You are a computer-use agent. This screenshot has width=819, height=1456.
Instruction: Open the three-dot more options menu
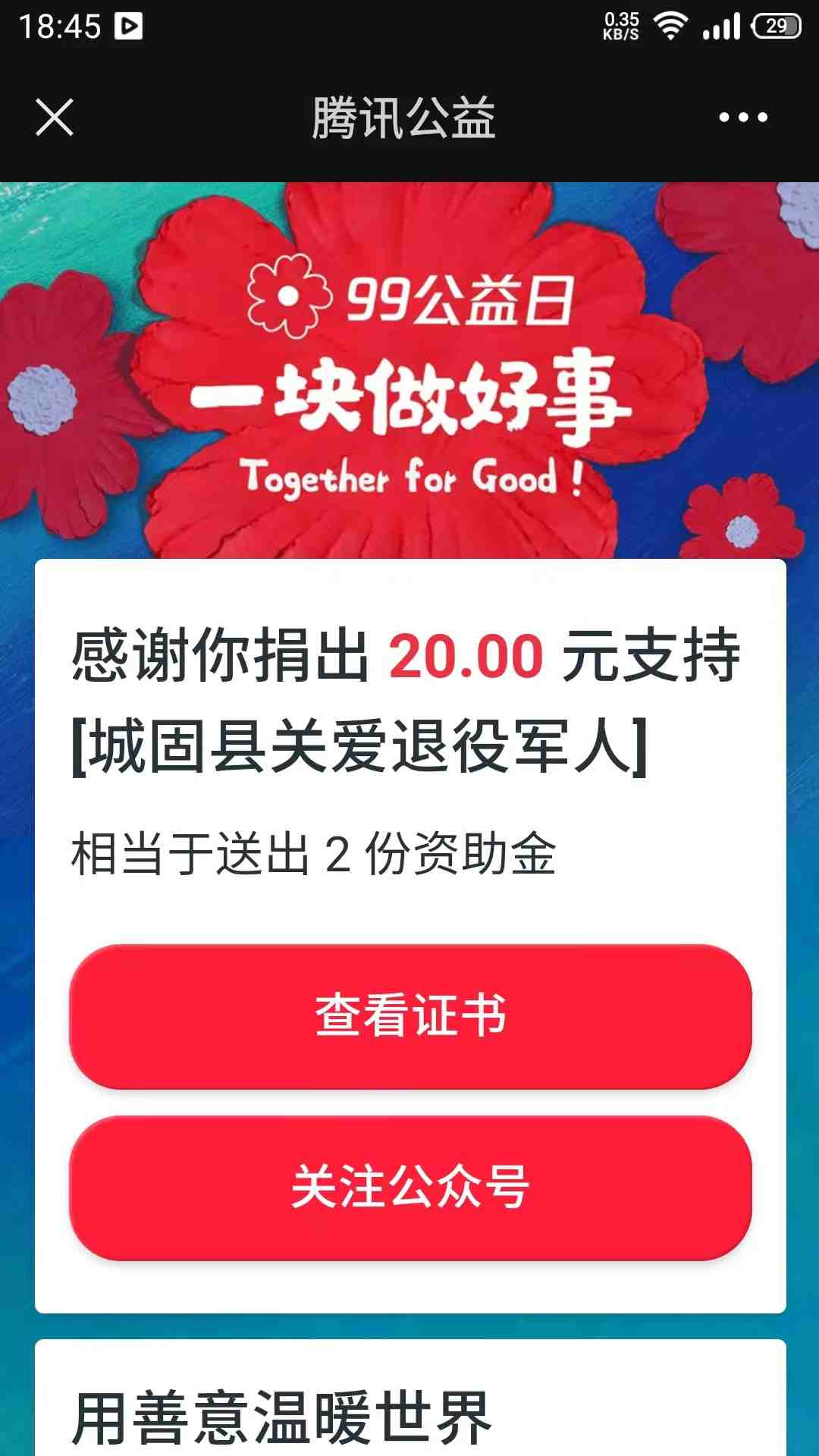(x=742, y=118)
